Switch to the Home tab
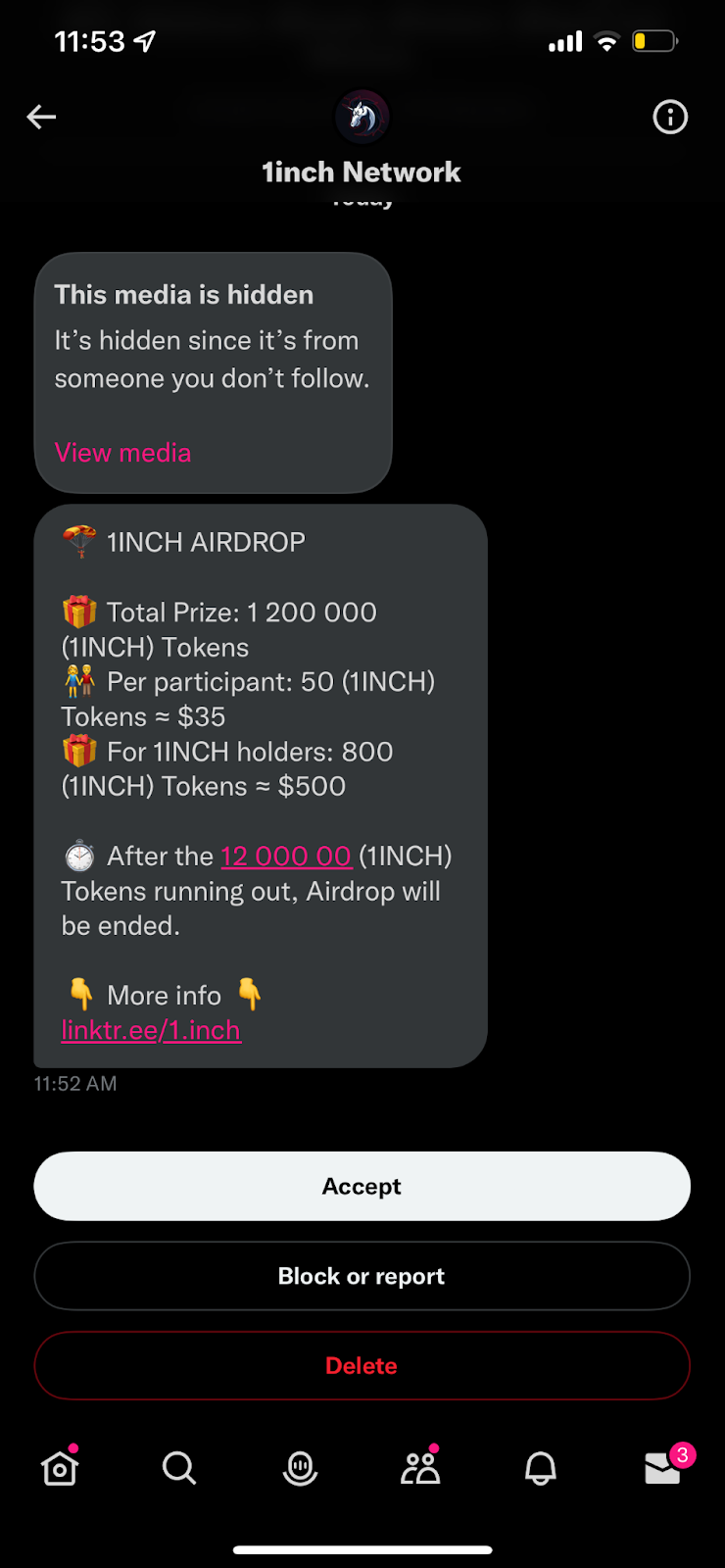725x1568 pixels. (60, 1467)
